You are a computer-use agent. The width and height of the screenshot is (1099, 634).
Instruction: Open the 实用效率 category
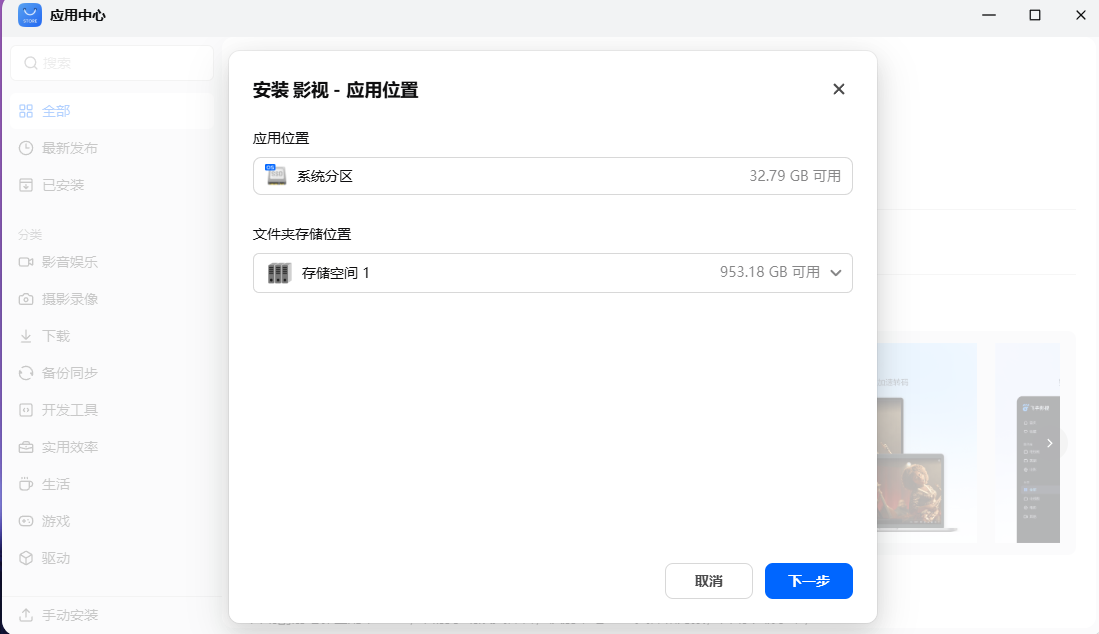pyautogui.click(x=69, y=447)
